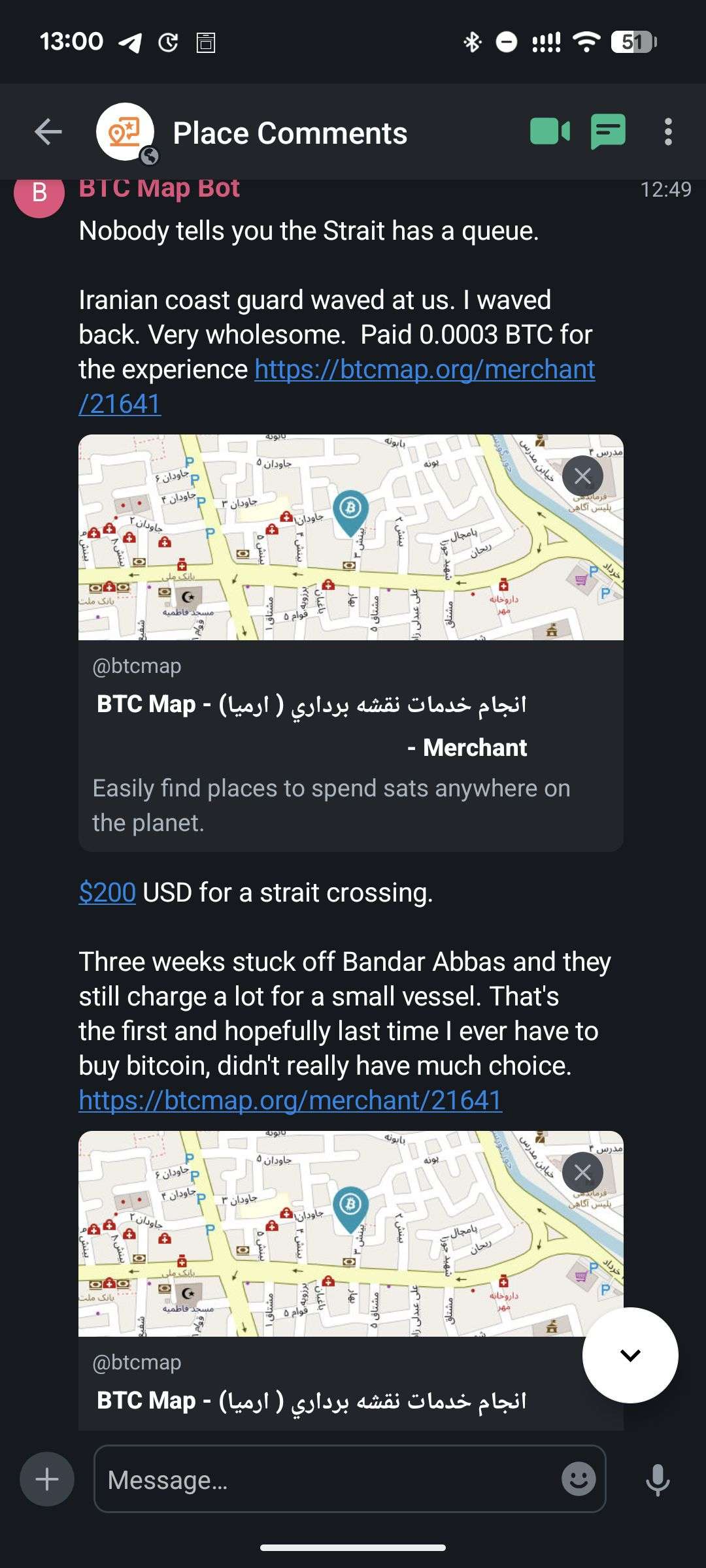Dismiss the second map link preview
Viewport: 706px width, 1568px height.
tap(582, 1172)
